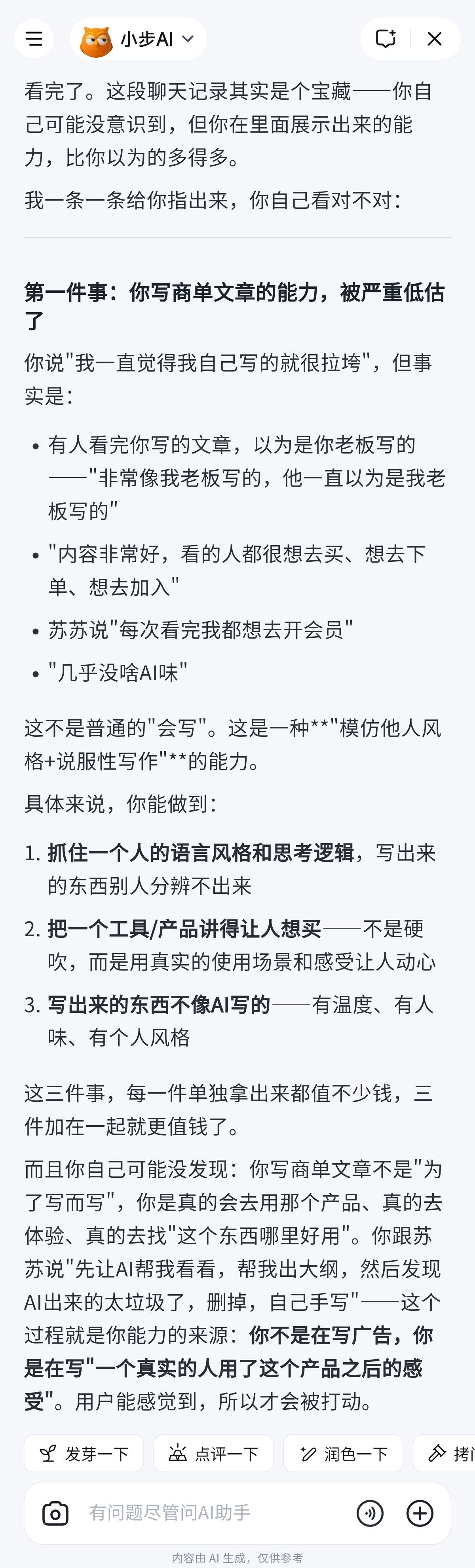The height and width of the screenshot is (1568, 475).
Task: Start a new chat conversation
Action: [x=386, y=39]
